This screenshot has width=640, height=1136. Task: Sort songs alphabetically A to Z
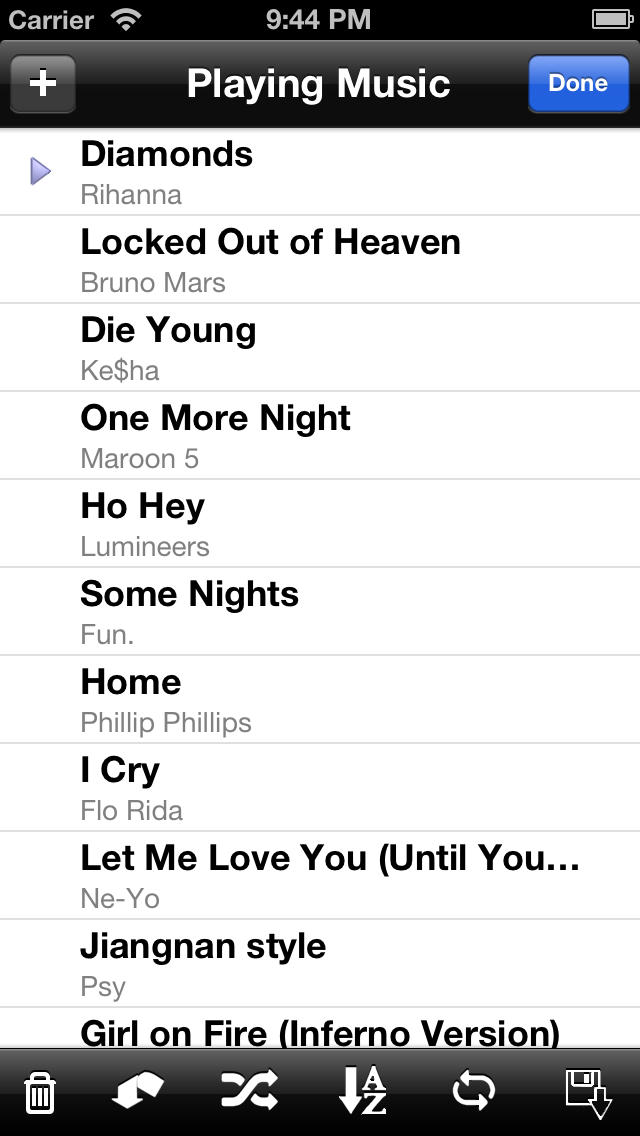(362, 1090)
